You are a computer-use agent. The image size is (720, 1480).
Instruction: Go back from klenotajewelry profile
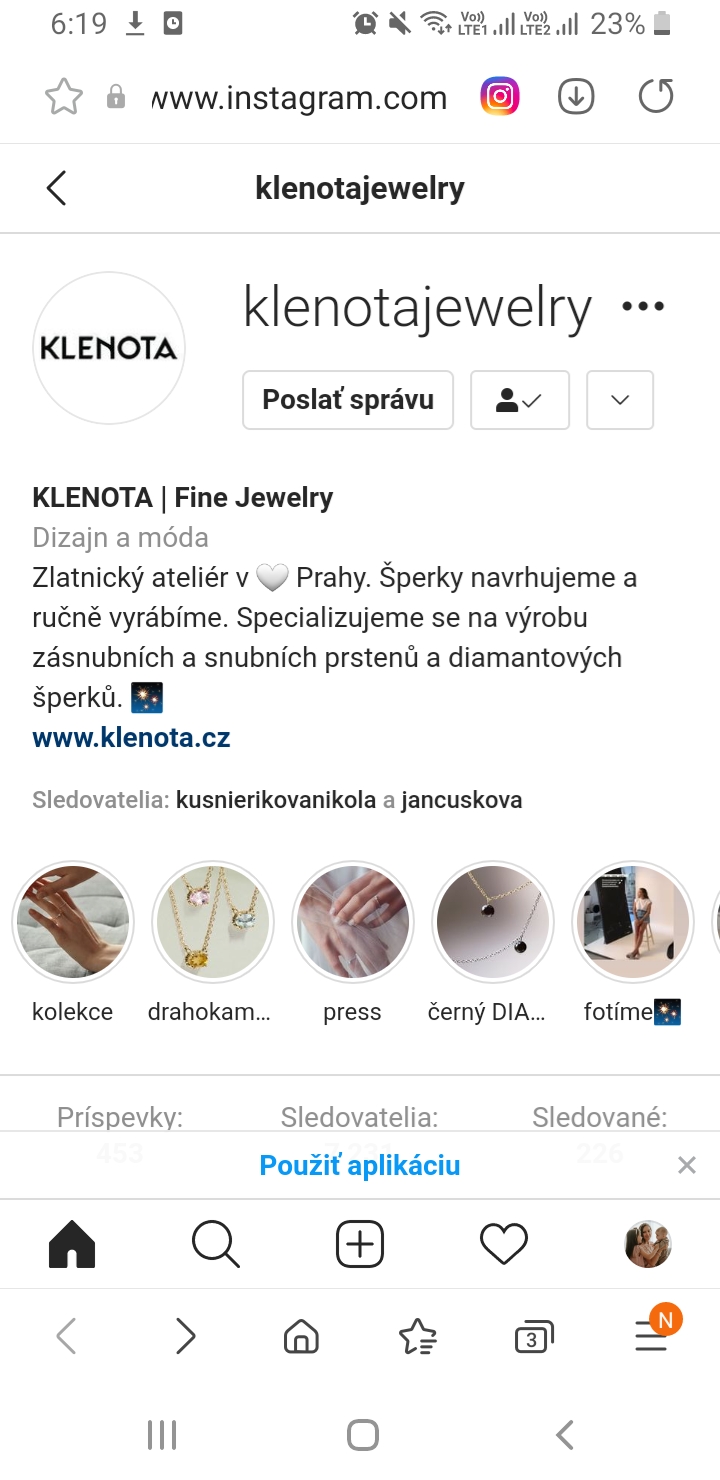(x=56, y=188)
